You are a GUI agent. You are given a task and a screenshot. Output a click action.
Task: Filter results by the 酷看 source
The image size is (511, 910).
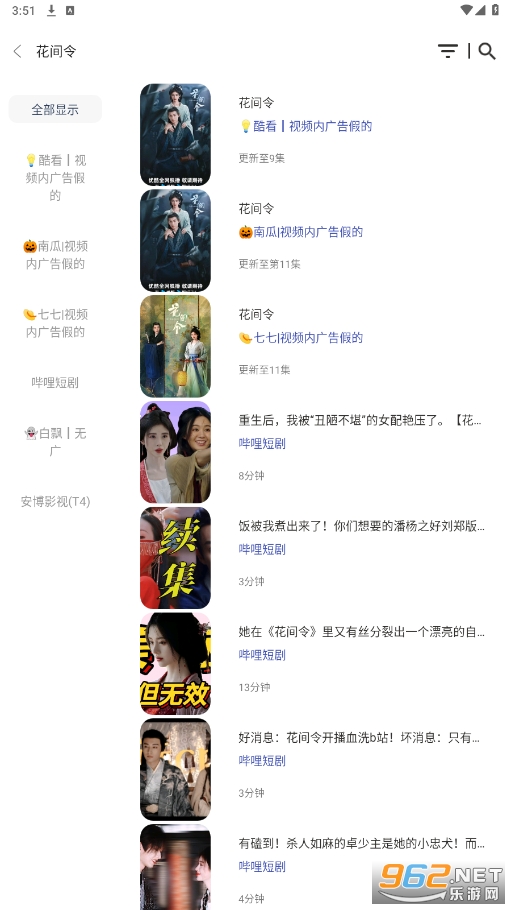pos(55,178)
